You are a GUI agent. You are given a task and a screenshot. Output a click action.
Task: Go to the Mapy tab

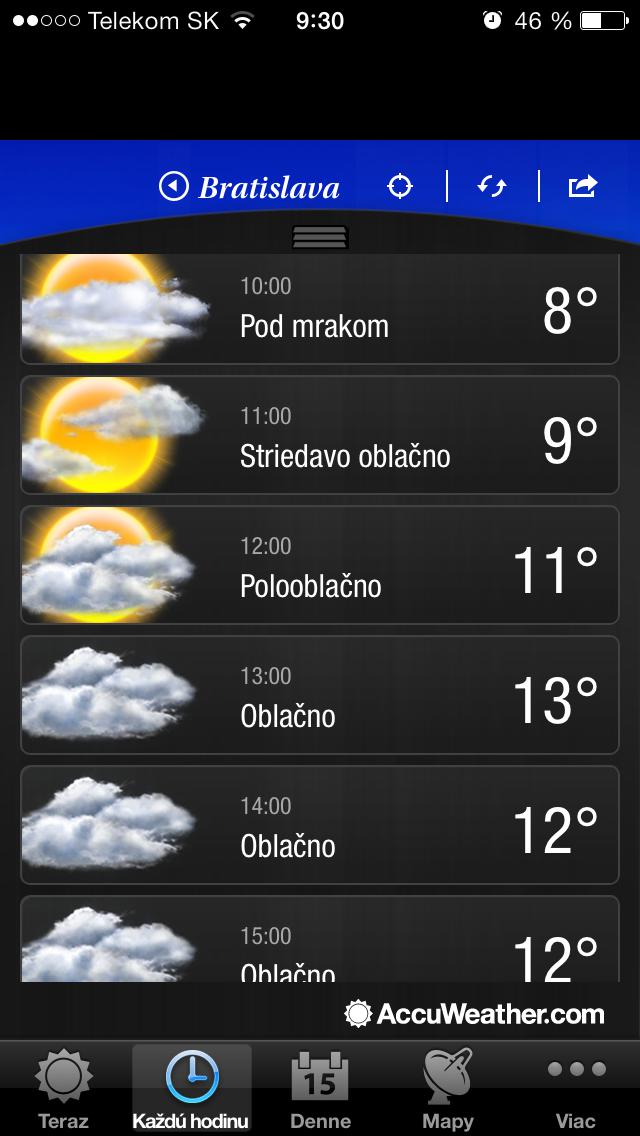tap(447, 1090)
